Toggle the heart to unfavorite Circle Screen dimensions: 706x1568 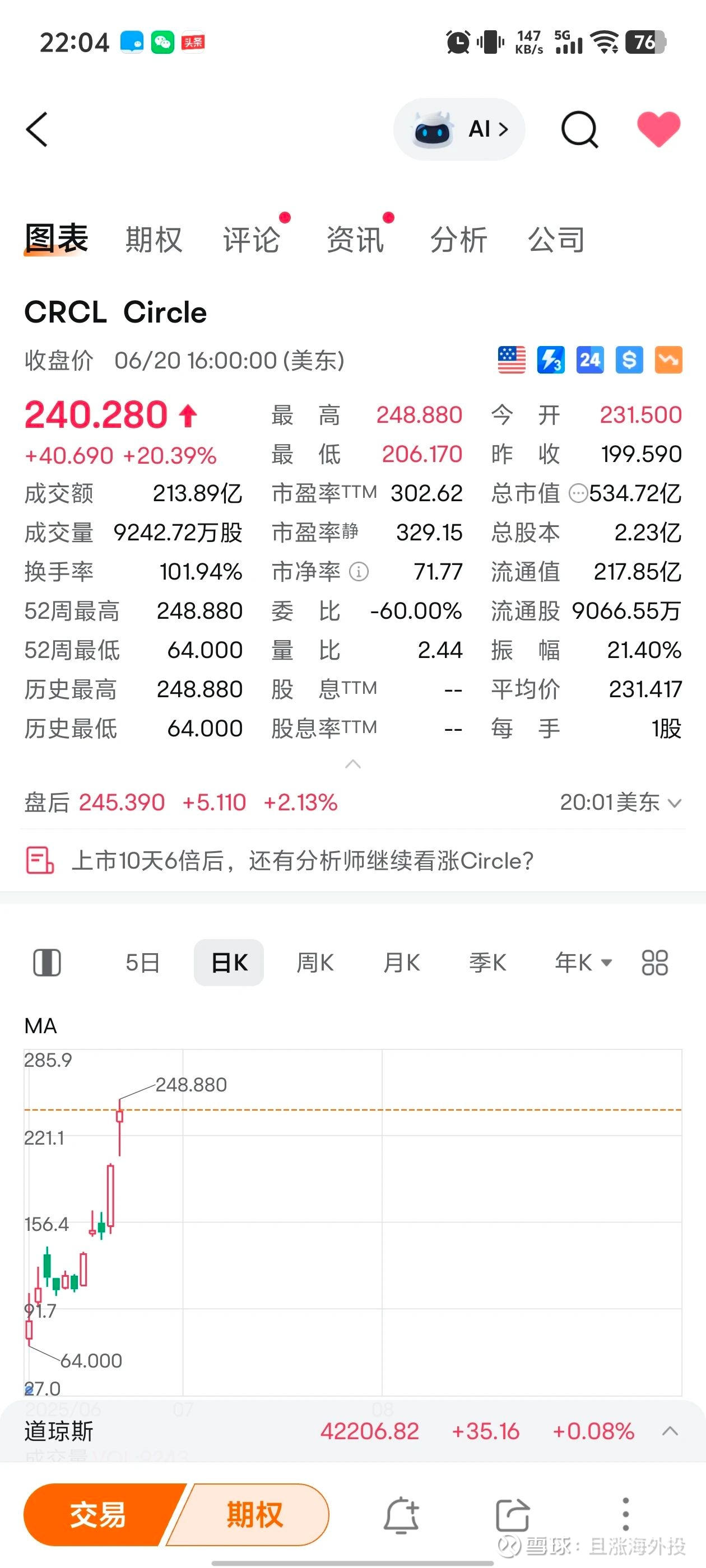(x=660, y=129)
